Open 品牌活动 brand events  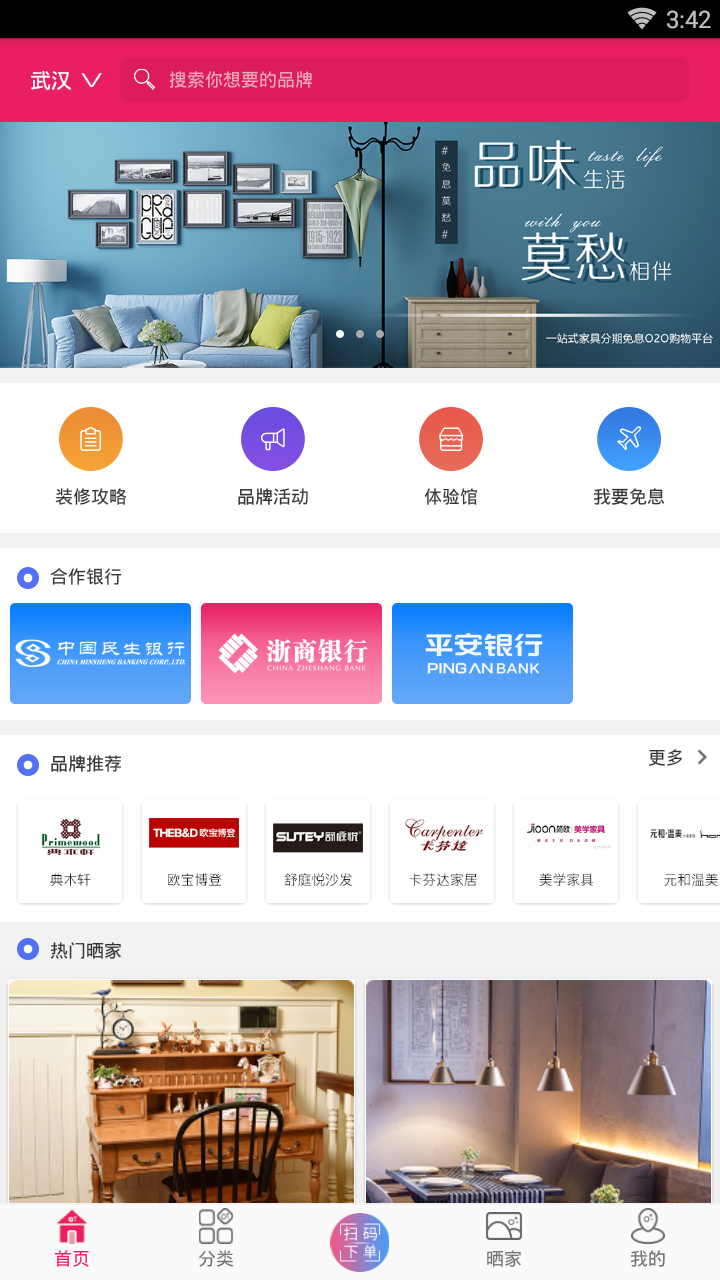(x=272, y=456)
